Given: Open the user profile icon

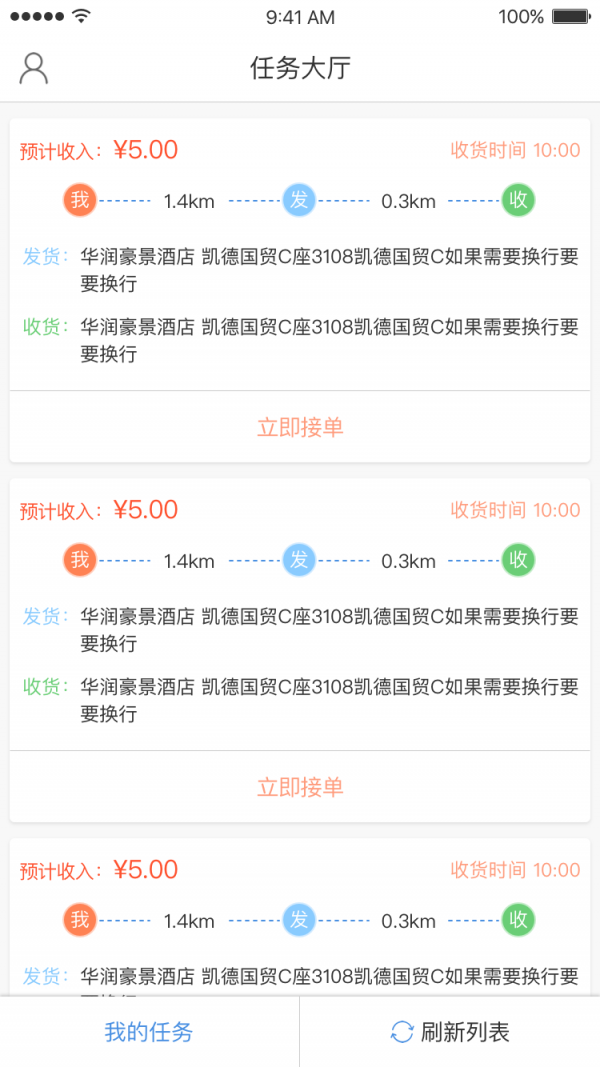Looking at the screenshot, I should click(34, 68).
